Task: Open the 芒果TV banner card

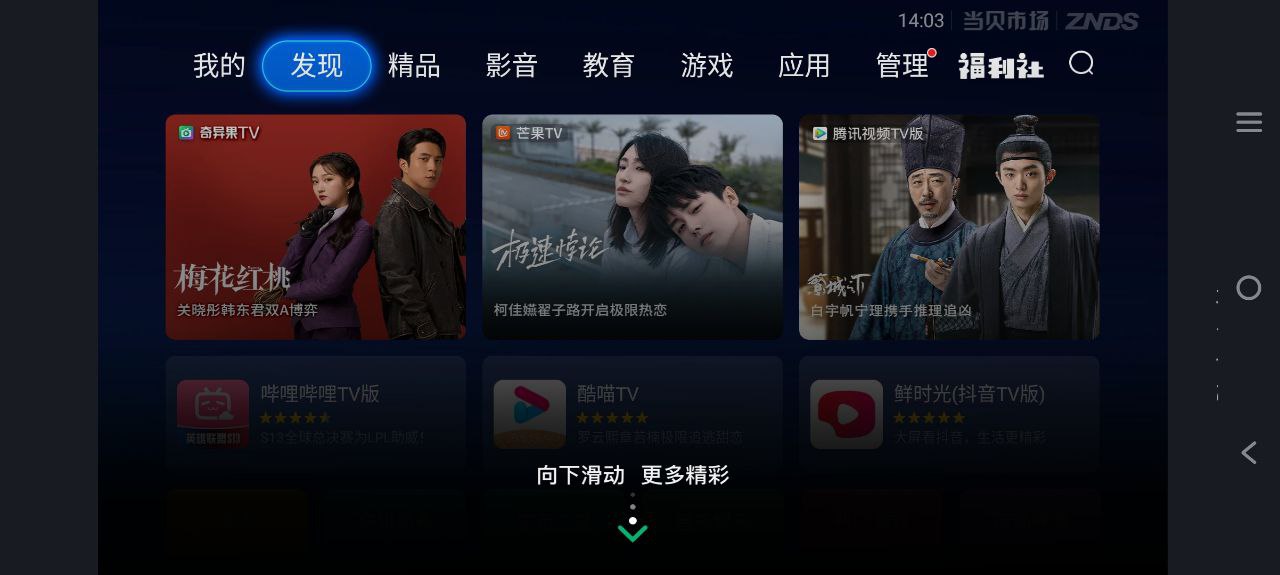Action: click(x=632, y=227)
